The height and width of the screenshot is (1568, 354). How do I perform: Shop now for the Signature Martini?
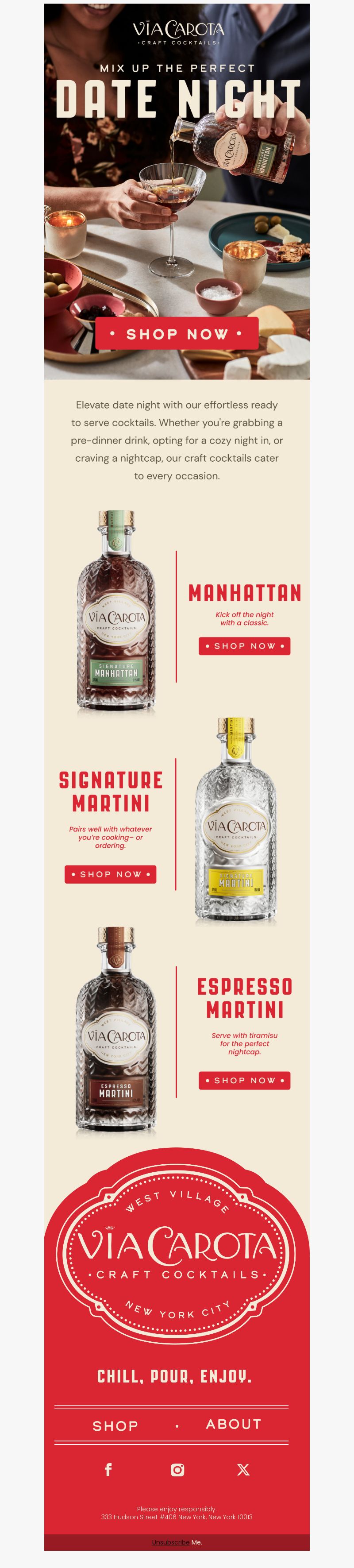point(110,874)
